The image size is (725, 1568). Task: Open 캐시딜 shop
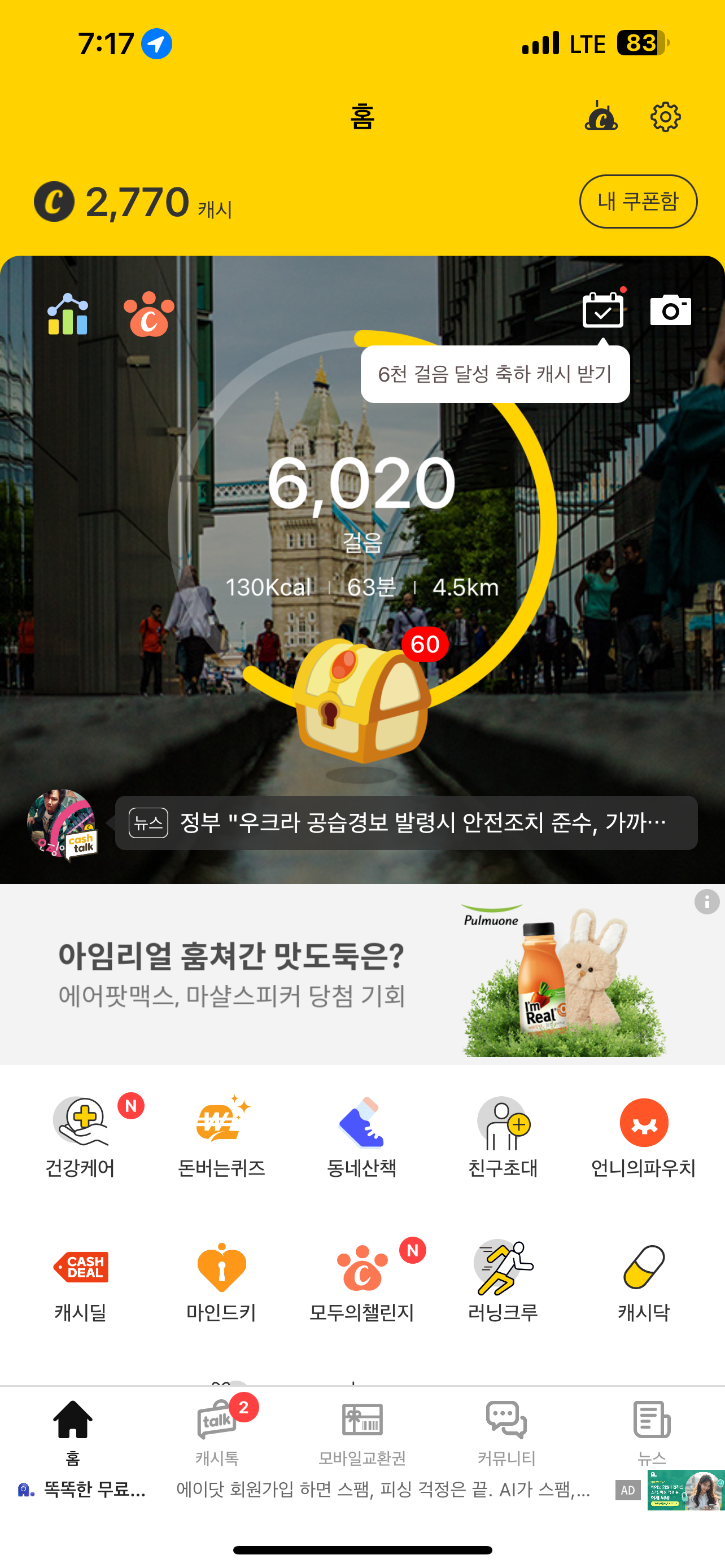[80, 1281]
